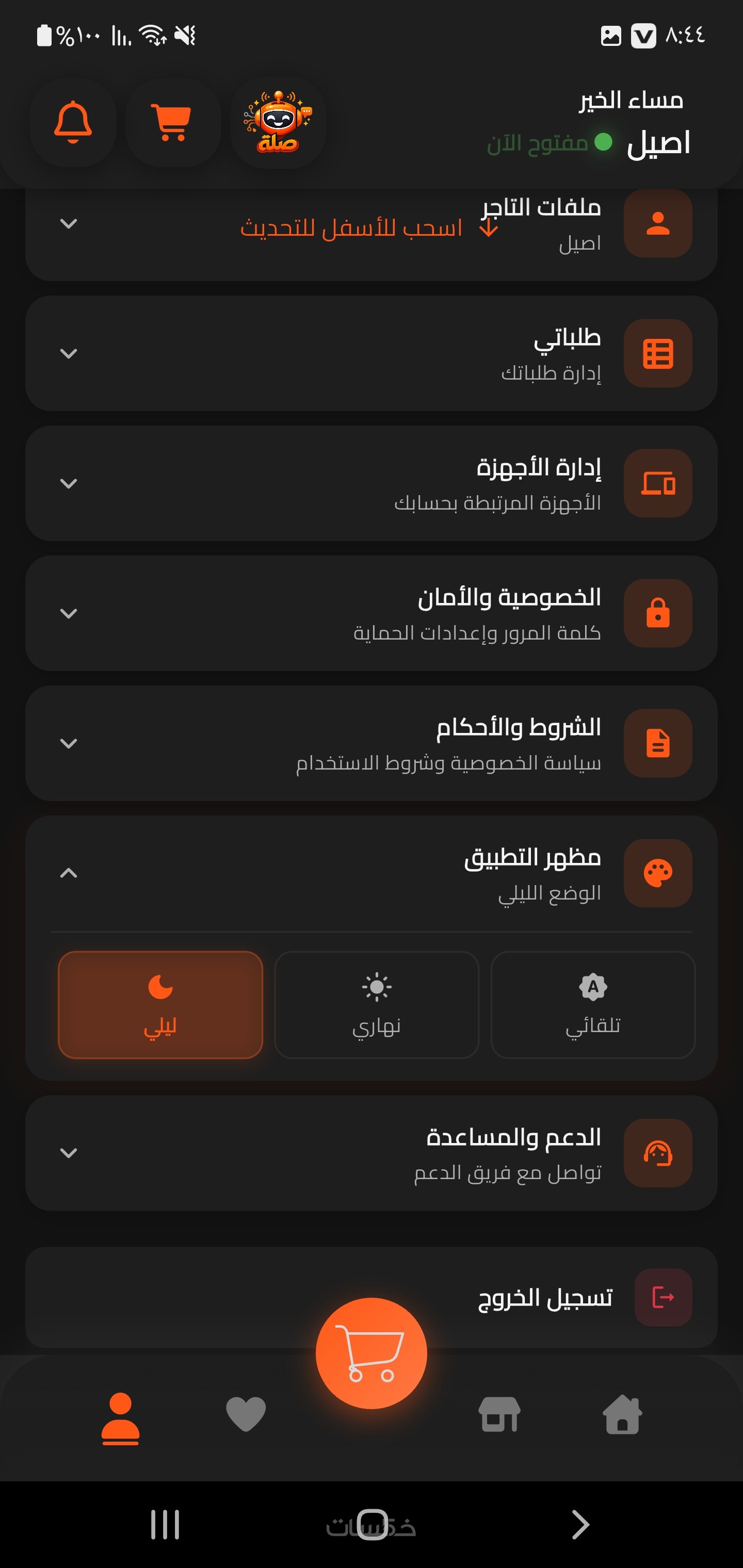This screenshot has width=743, height=1568.
Task: Select the ليلي night theme
Action: (x=160, y=1005)
